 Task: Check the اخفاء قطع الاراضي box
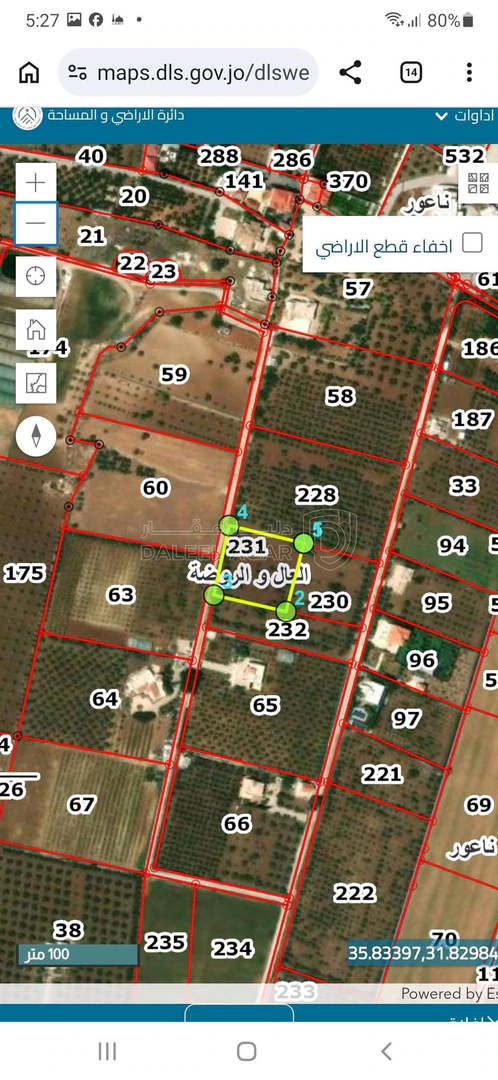coord(472,242)
